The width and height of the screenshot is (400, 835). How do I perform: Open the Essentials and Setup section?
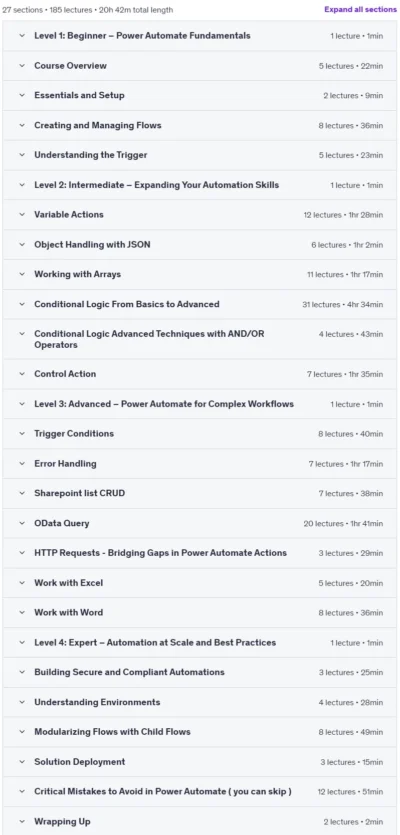200,96
